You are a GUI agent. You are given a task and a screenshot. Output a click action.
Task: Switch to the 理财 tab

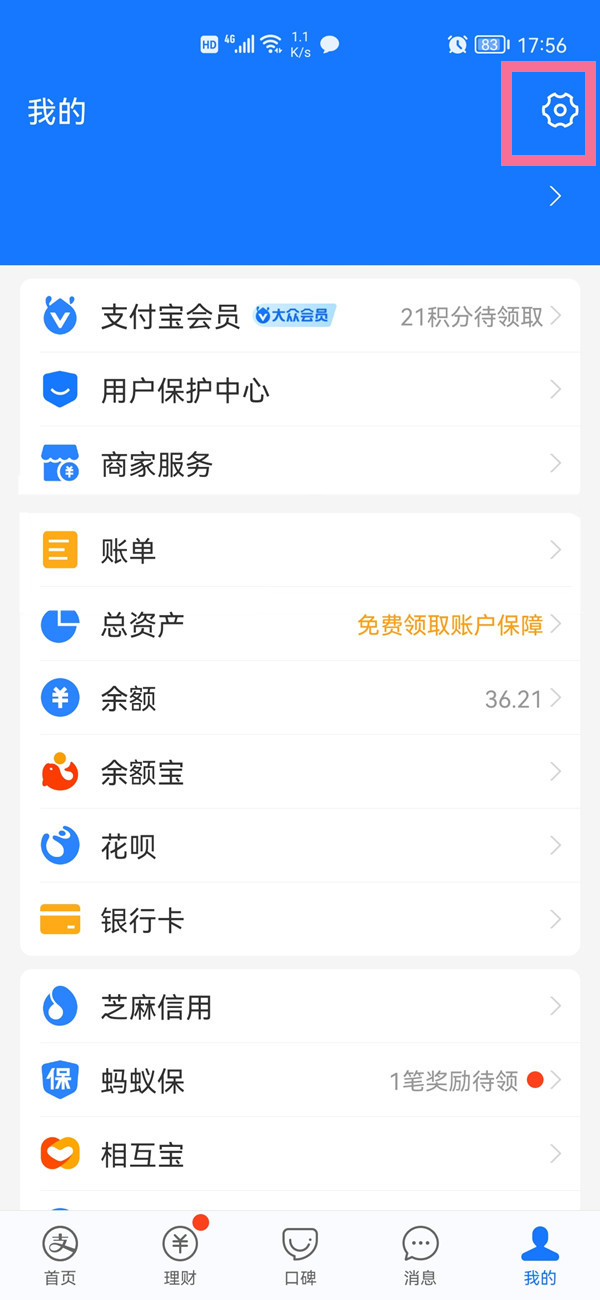tap(180, 1255)
